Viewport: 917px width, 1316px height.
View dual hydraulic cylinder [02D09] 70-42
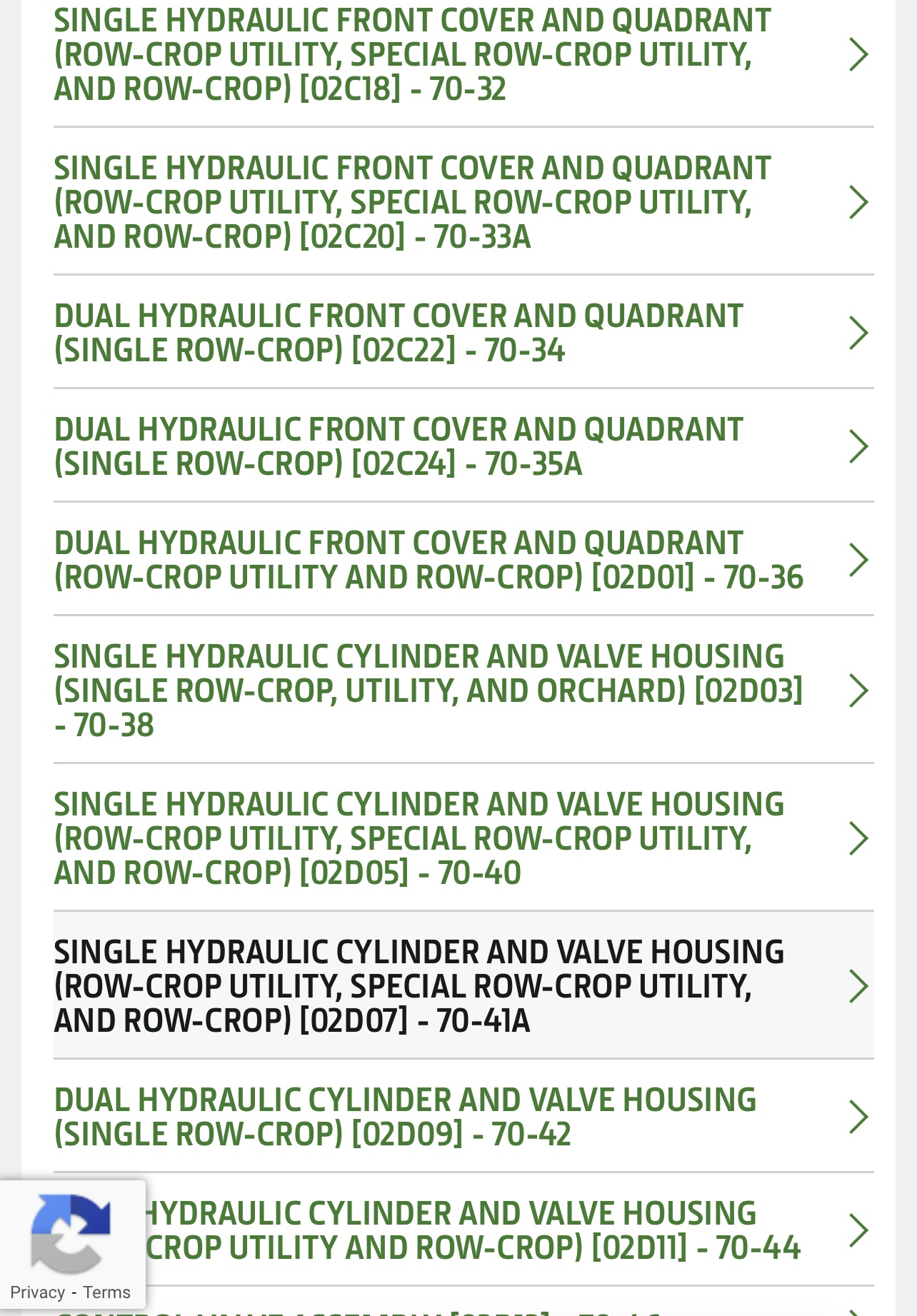click(463, 1117)
